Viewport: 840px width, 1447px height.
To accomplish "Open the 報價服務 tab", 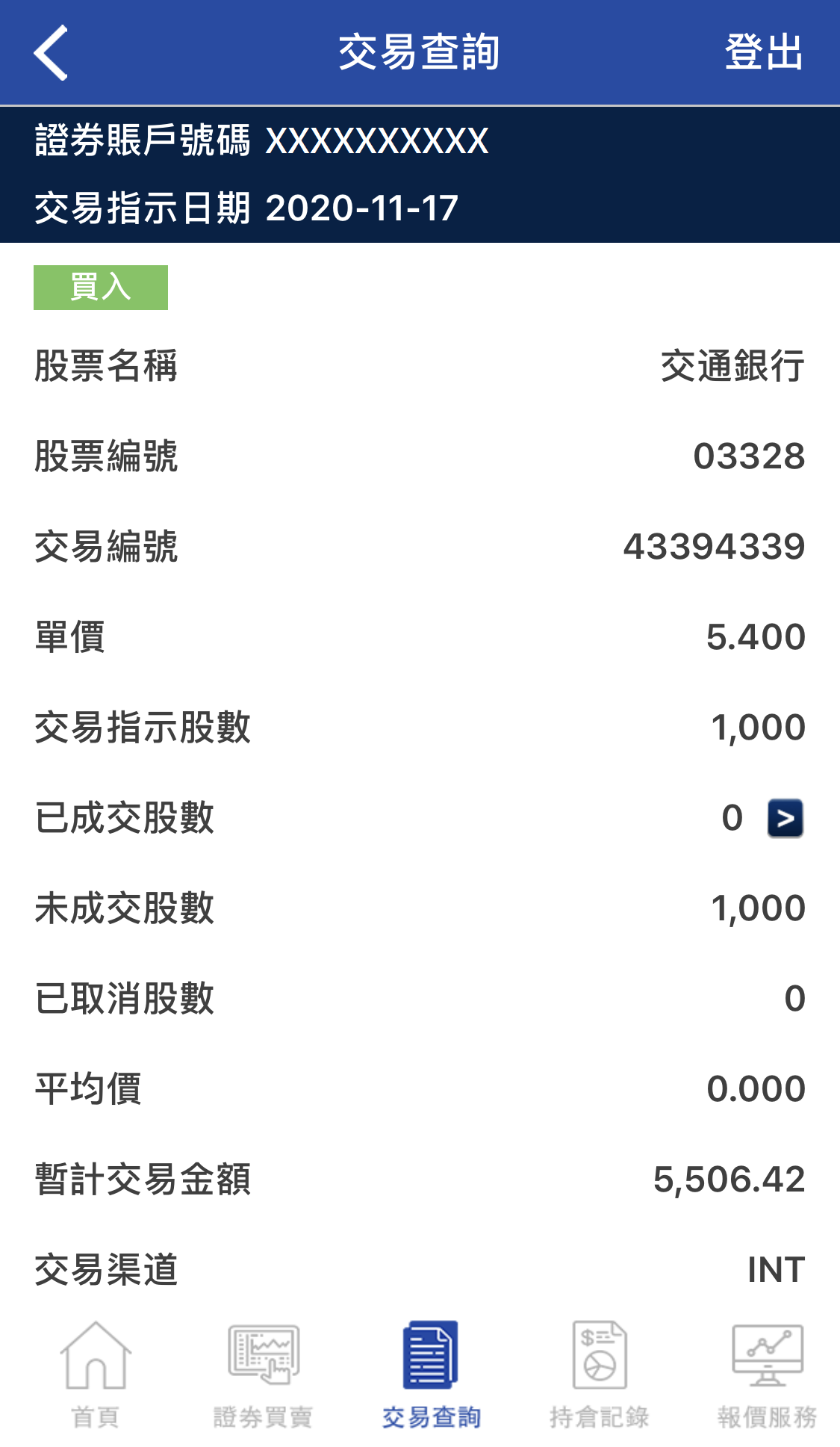I will point(767,1375).
